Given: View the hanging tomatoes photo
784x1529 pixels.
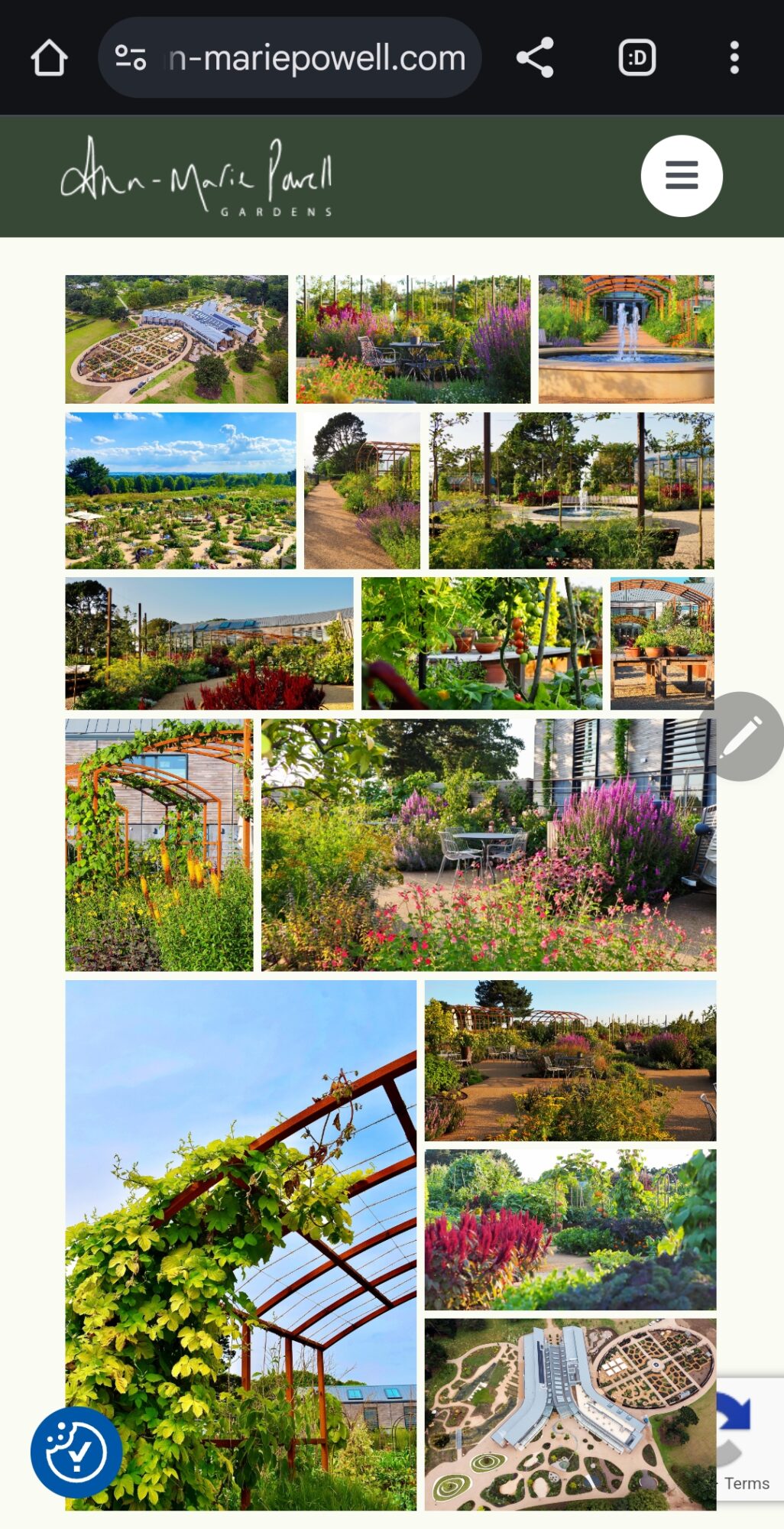Looking at the screenshot, I should tap(482, 644).
